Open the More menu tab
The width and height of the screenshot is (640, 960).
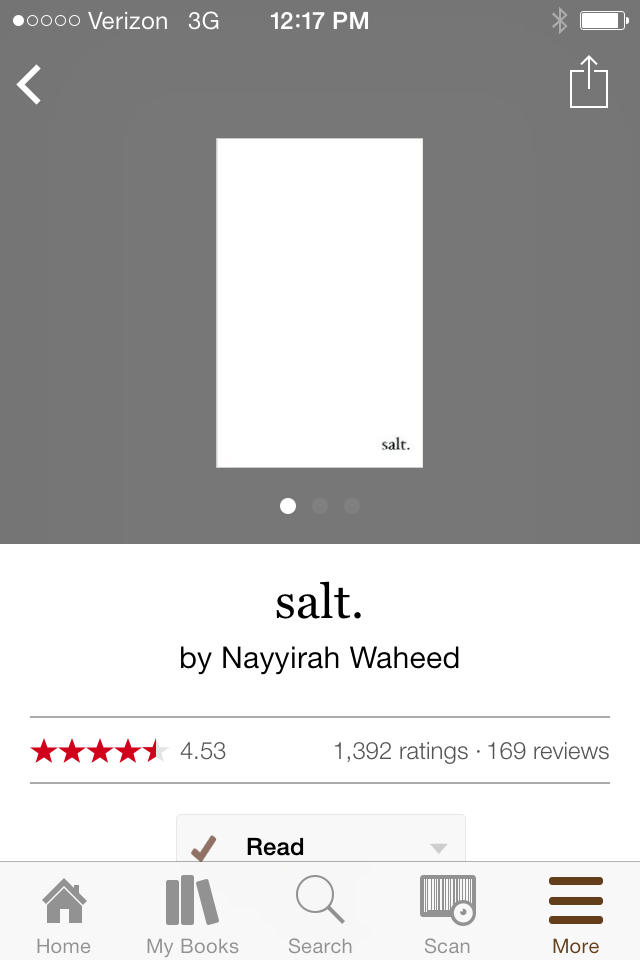[576, 915]
